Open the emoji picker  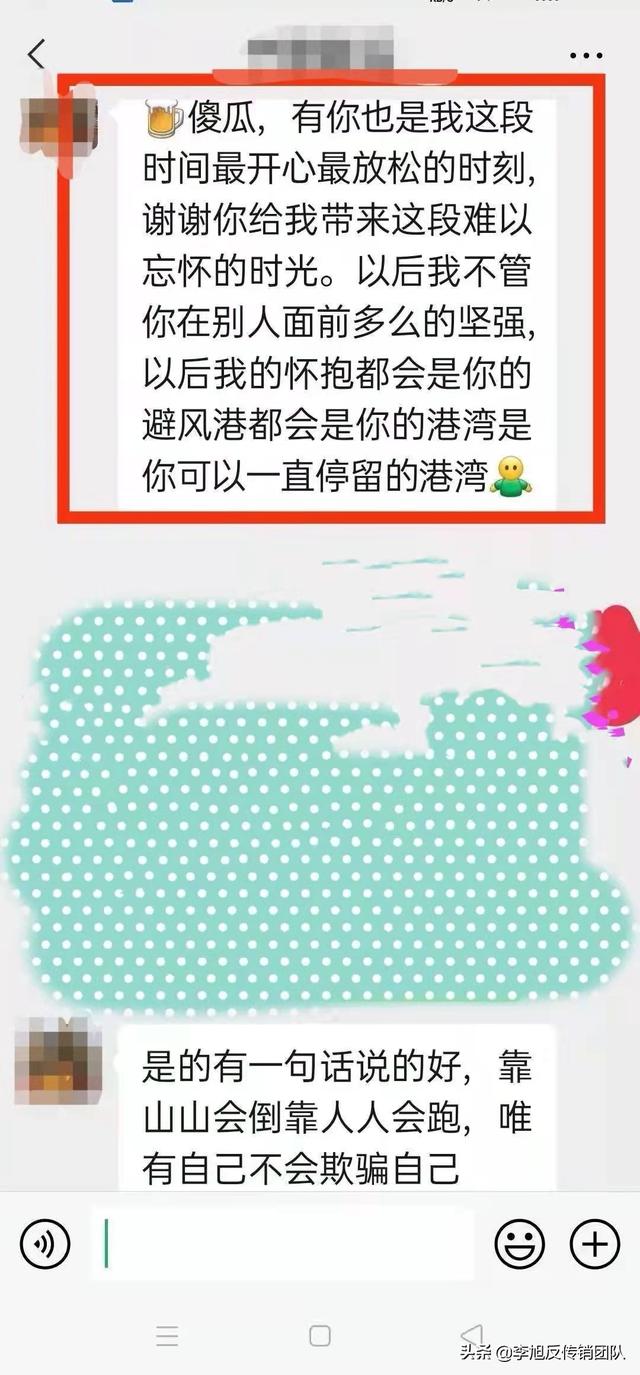coord(520,1244)
